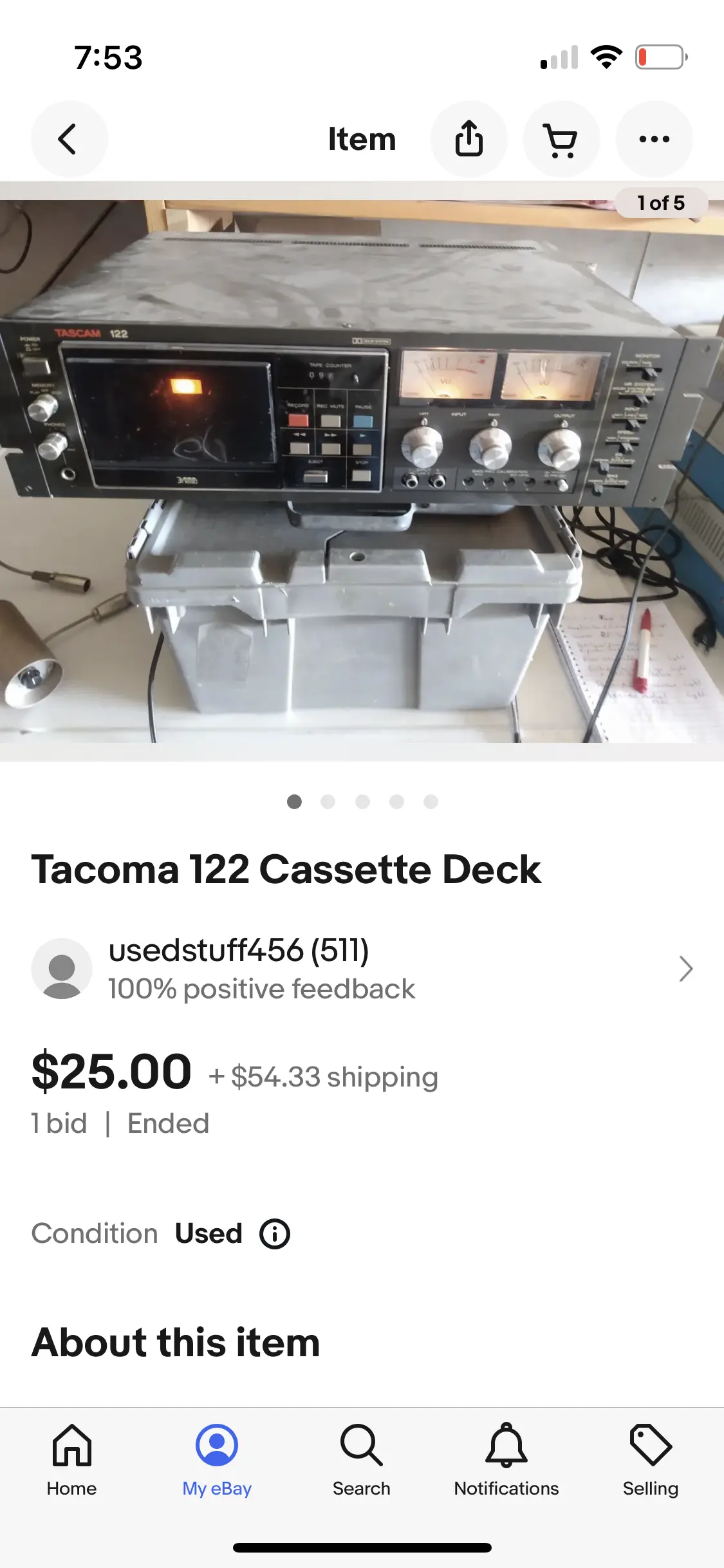The width and height of the screenshot is (724, 1568).
Task: Show info about the Used condition
Action: click(275, 1234)
